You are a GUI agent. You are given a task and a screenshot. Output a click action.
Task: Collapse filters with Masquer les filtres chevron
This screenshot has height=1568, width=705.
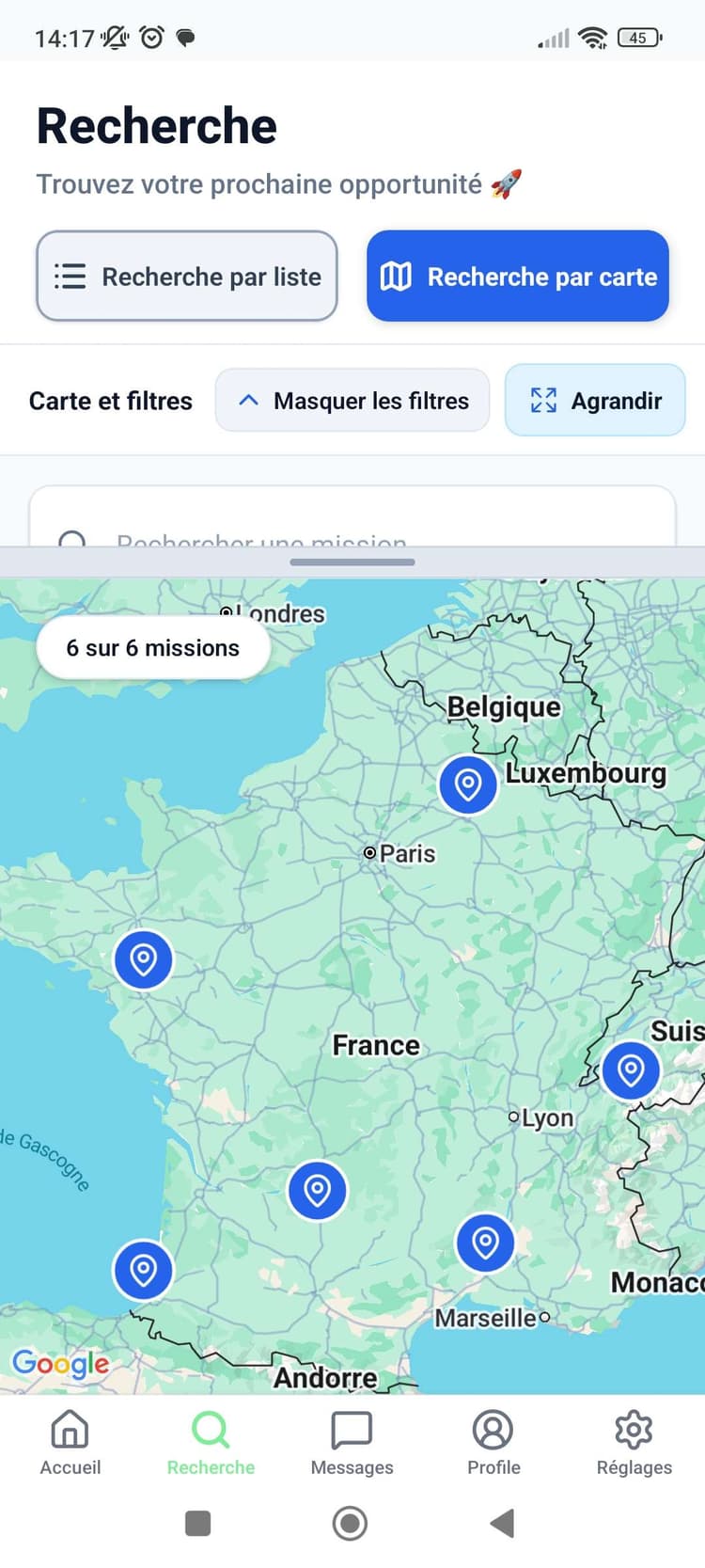[x=352, y=400]
